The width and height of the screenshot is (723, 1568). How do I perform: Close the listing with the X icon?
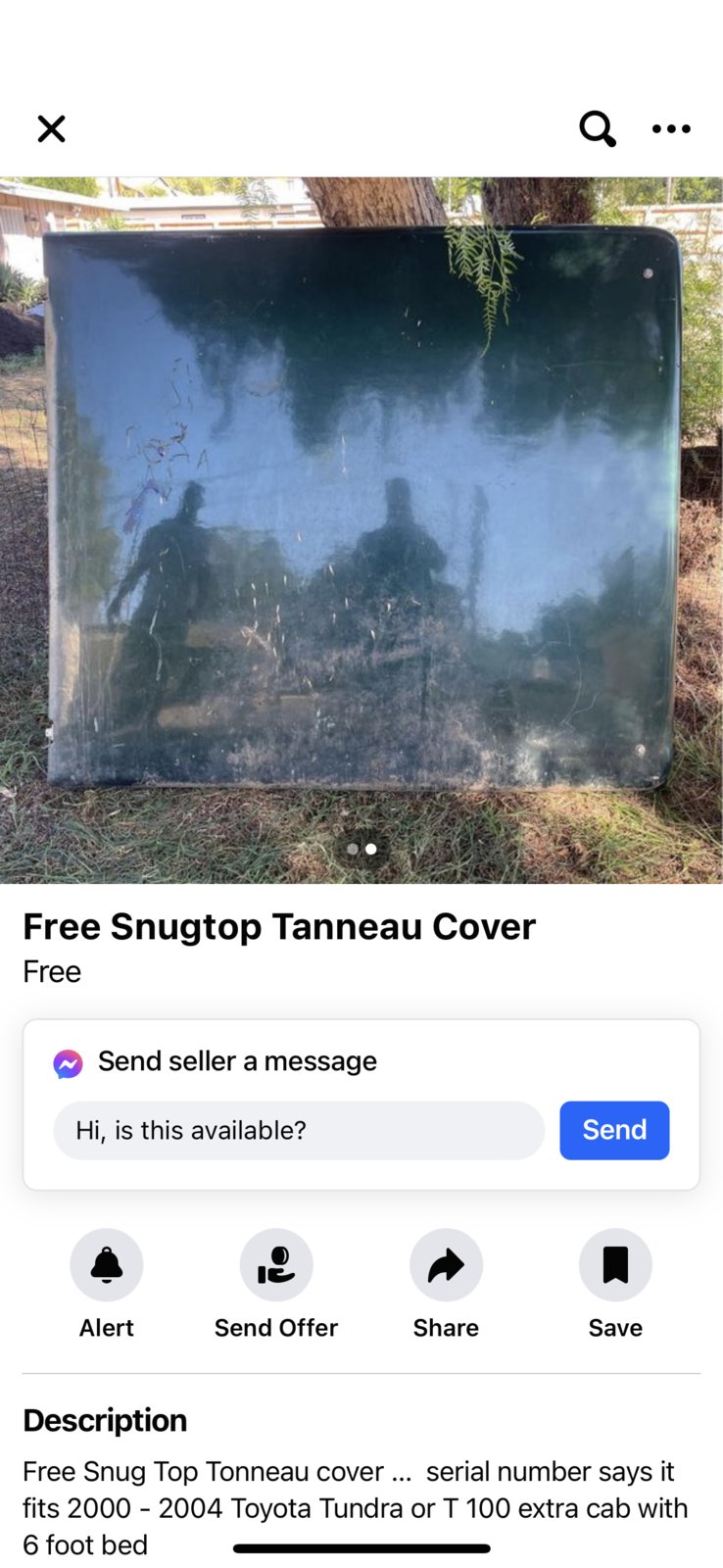click(51, 128)
